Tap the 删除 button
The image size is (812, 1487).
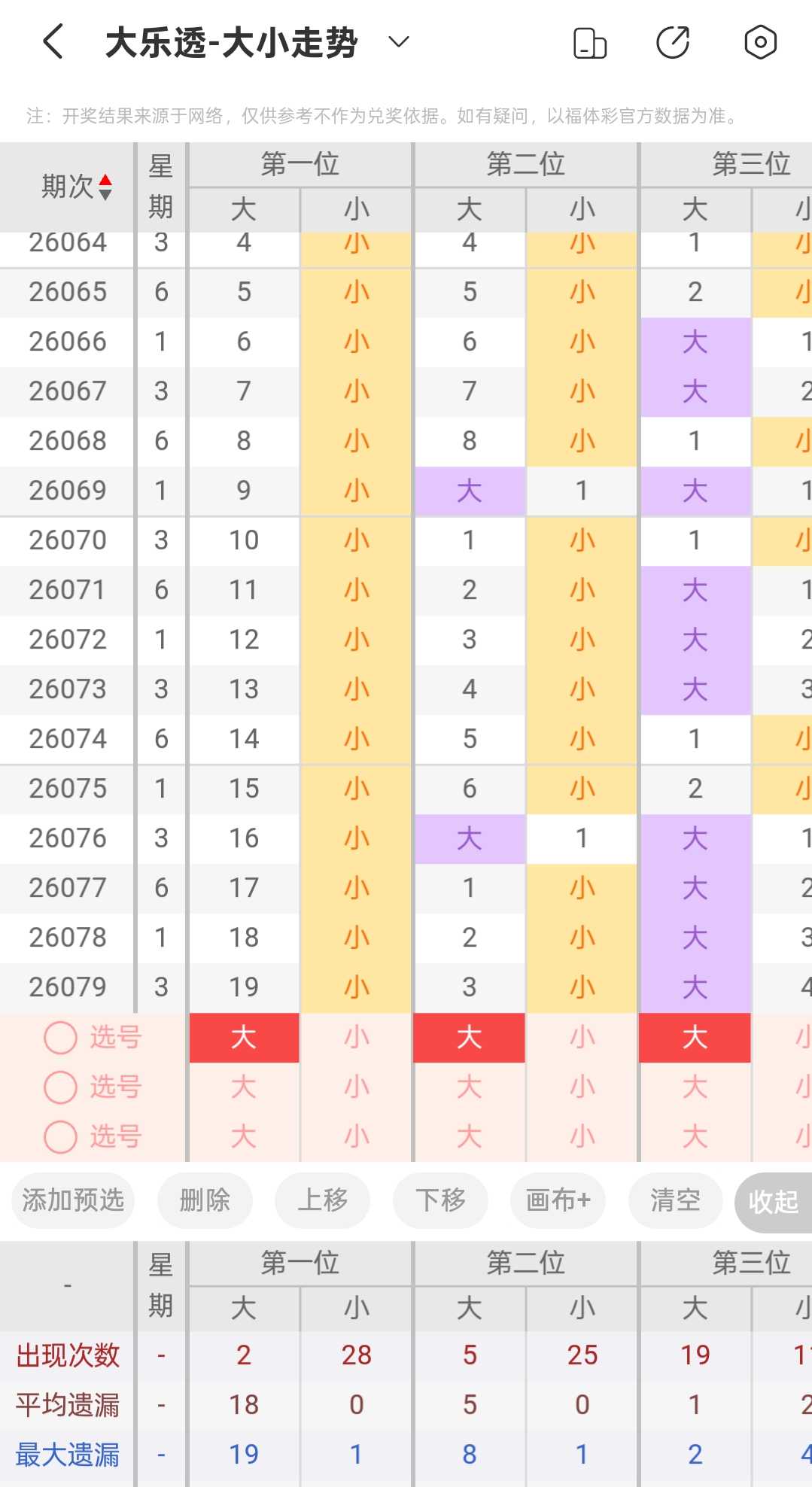(x=205, y=1200)
